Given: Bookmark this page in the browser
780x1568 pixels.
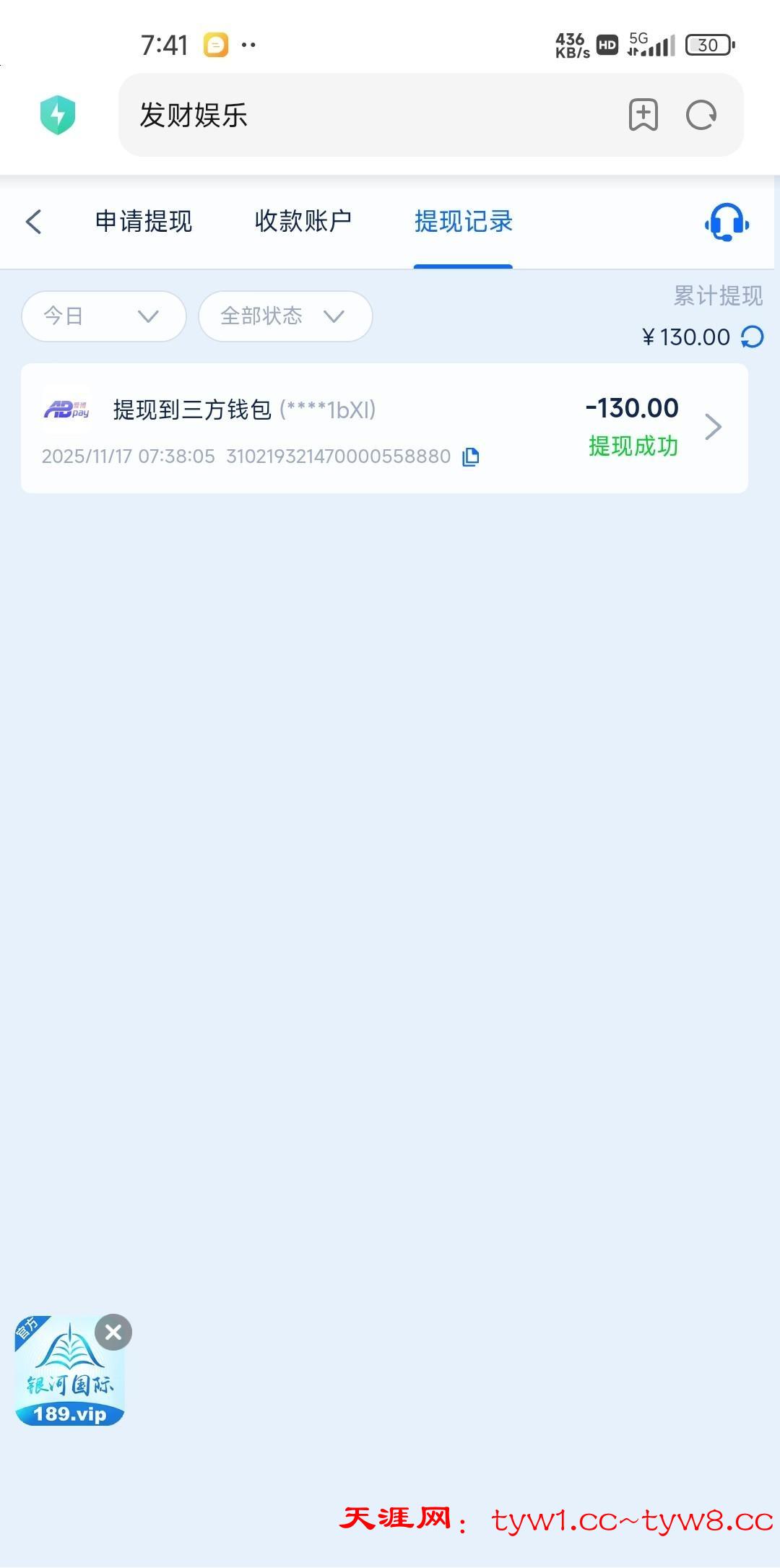Looking at the screenshot, I should [643, 115].
